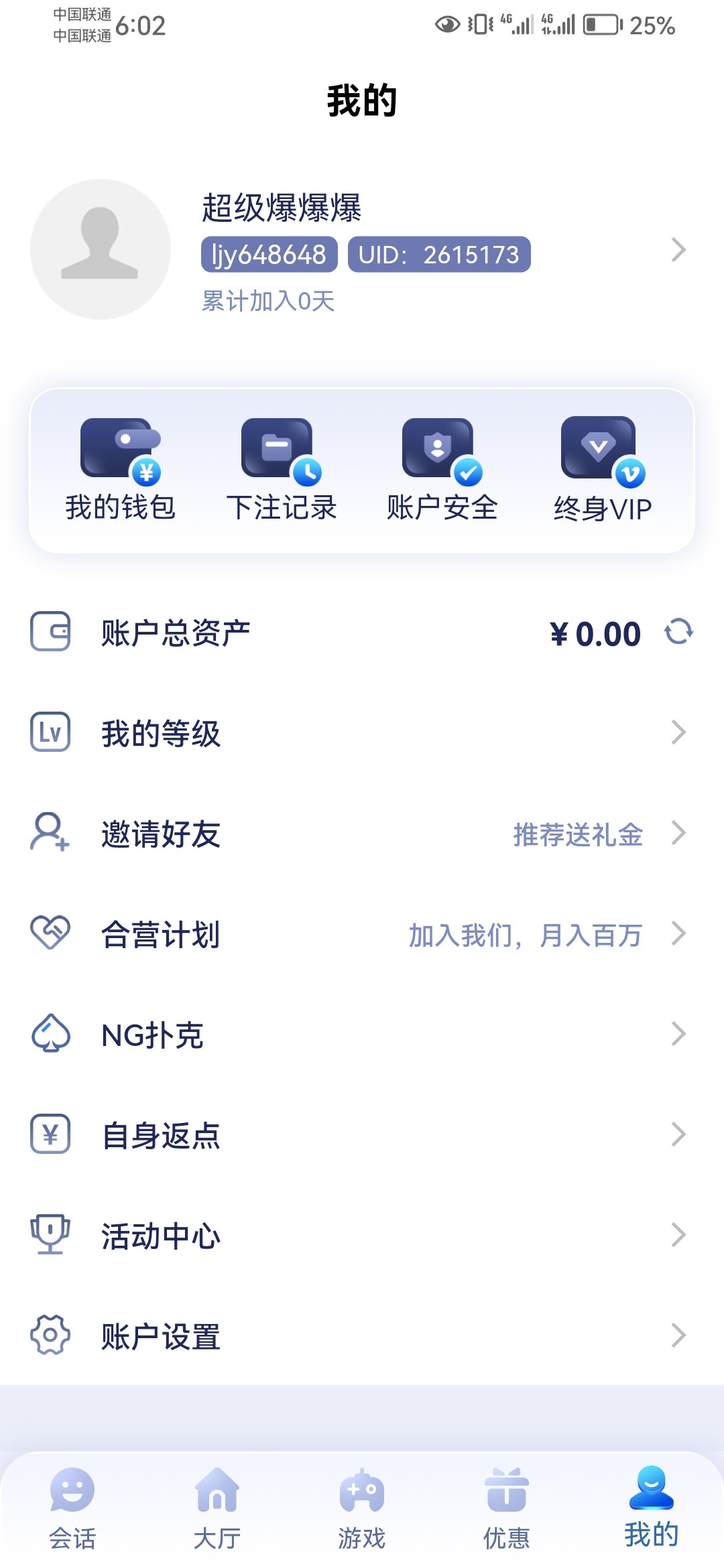Open 邀请好友 row
The height and width of the screenshot is (1568, 724).
point(362,834)
